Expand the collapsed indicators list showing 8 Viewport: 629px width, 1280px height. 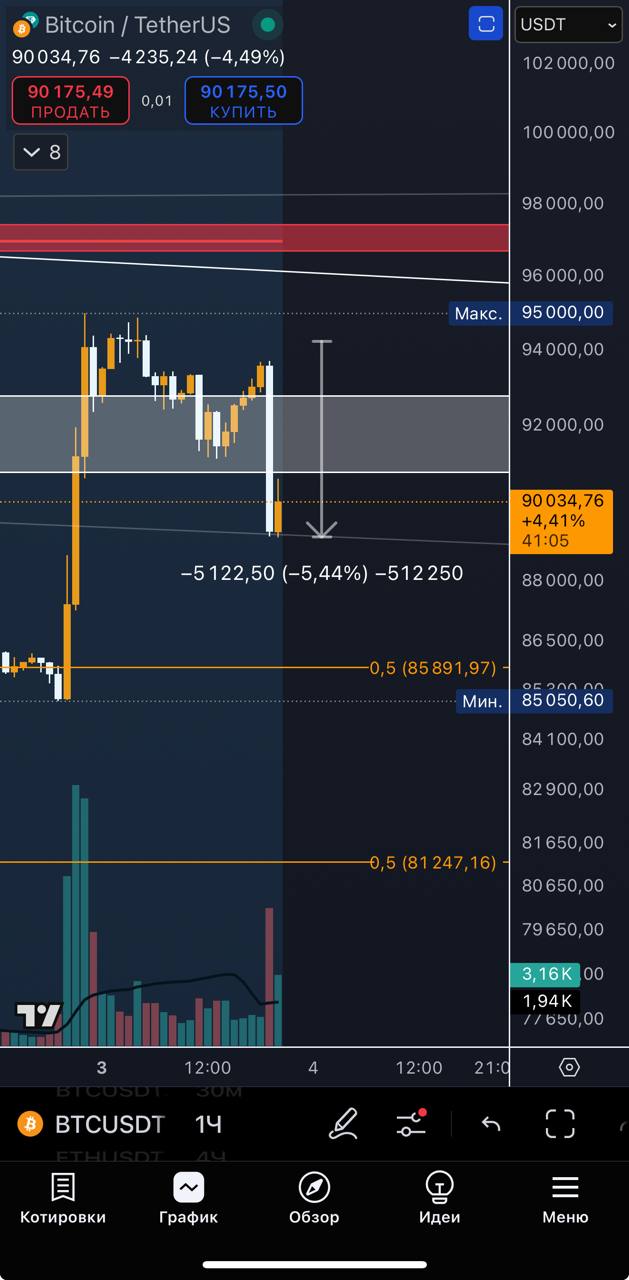pyautogui.click(x=41, y=152)
